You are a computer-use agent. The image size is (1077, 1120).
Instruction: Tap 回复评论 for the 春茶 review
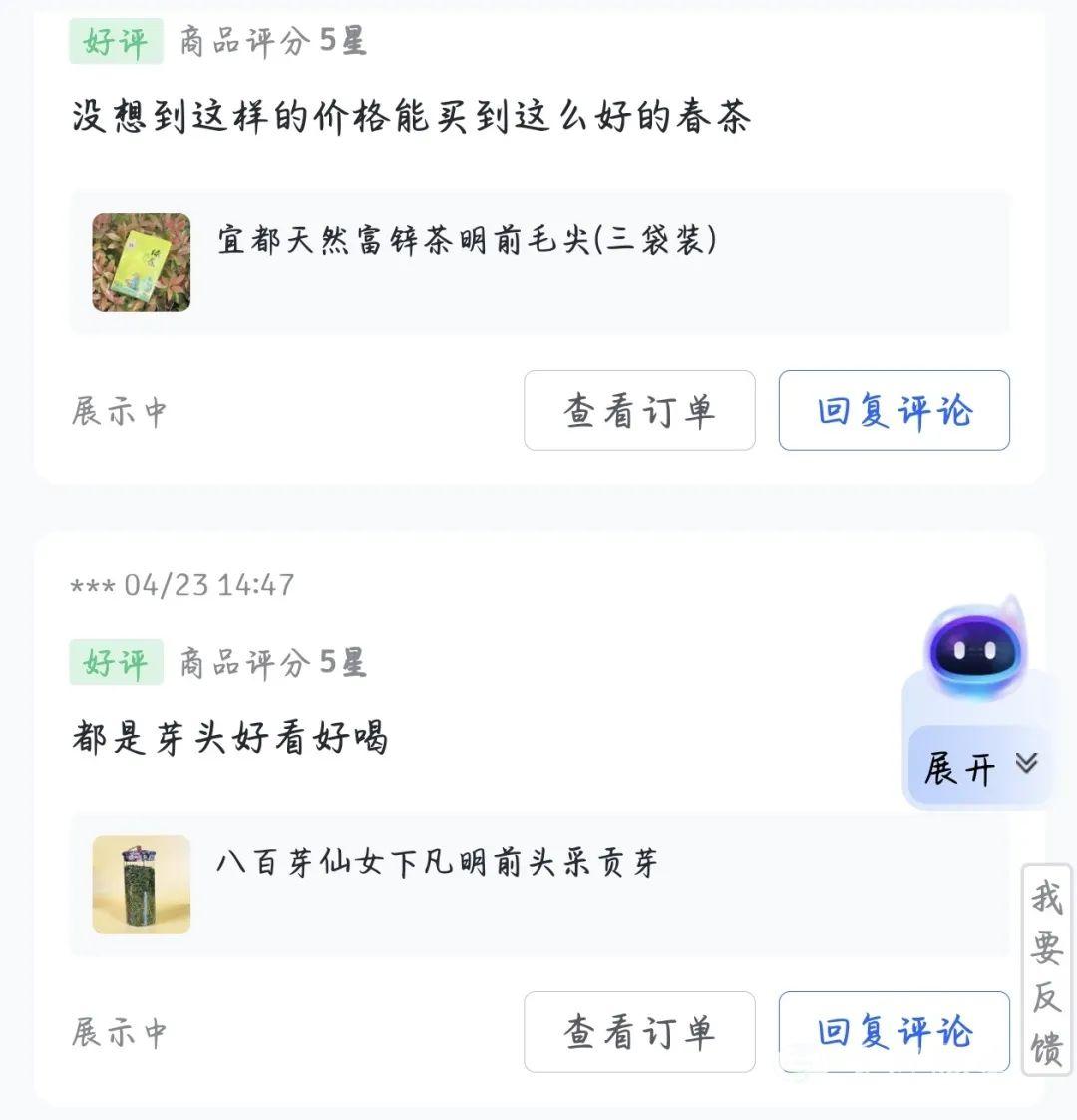(x=894, y=410)
